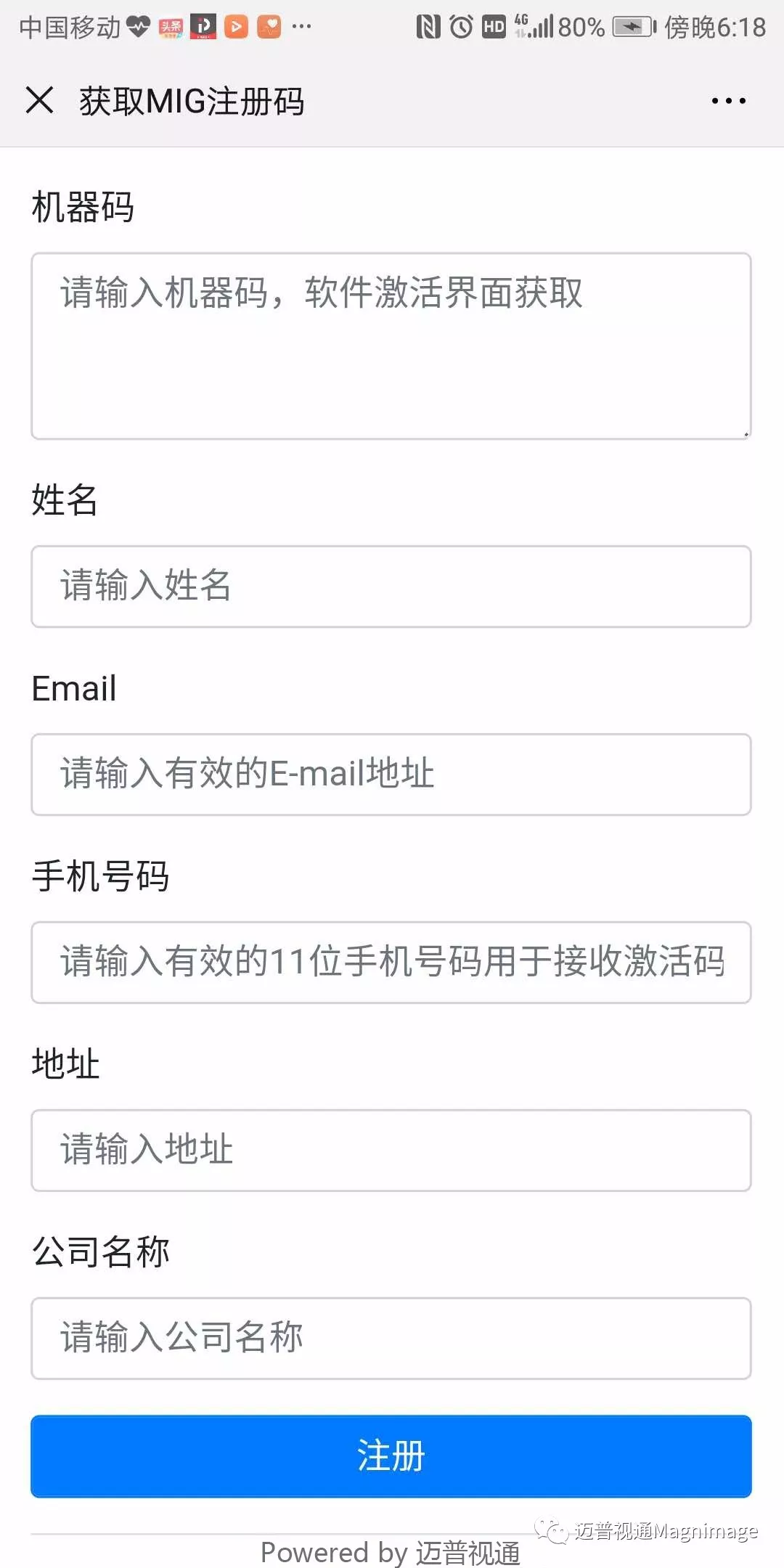The width and height of the screenshot is (784, 1568).
Task: Select the 姓名 input field
Action: coord(391,587)
